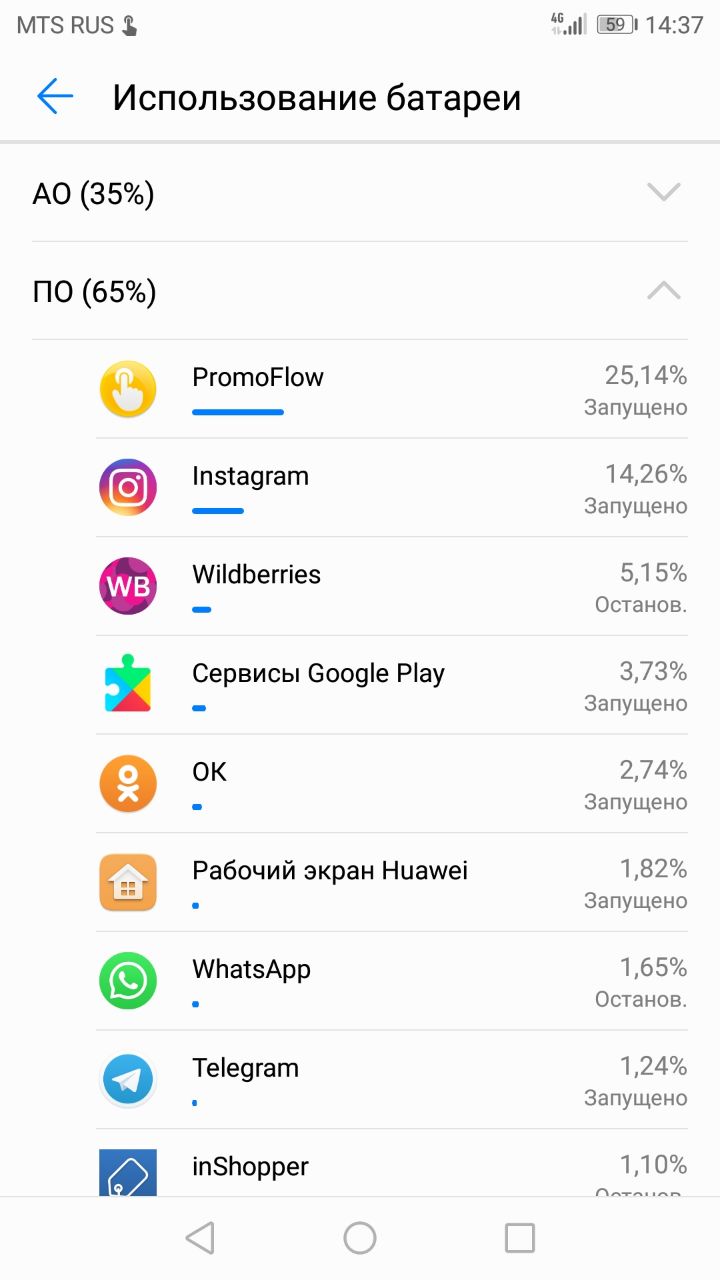Open the inShopper row

point(392,1163)
